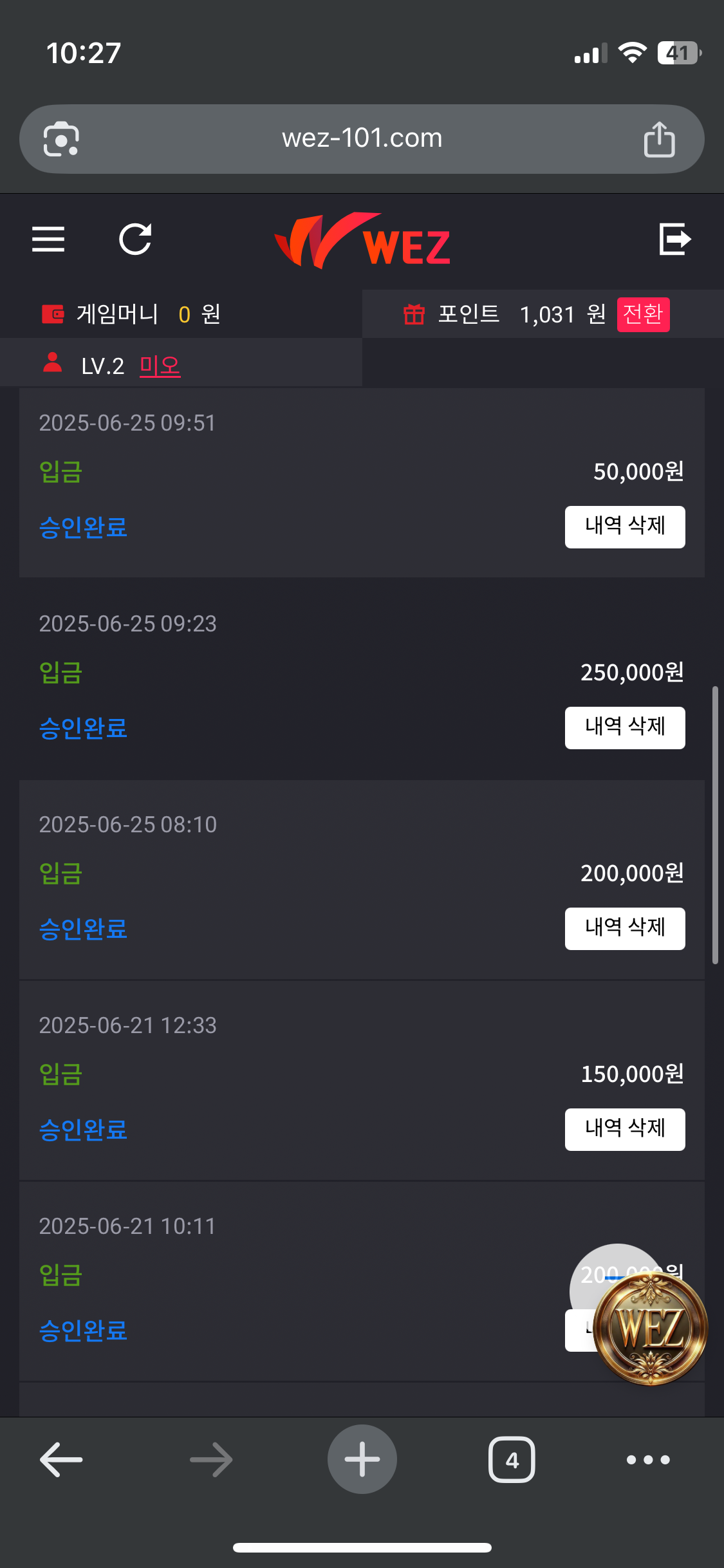Tap the floating gold WEZ button
Viewport: 724px width, 1568px height.
(650, 1329)
